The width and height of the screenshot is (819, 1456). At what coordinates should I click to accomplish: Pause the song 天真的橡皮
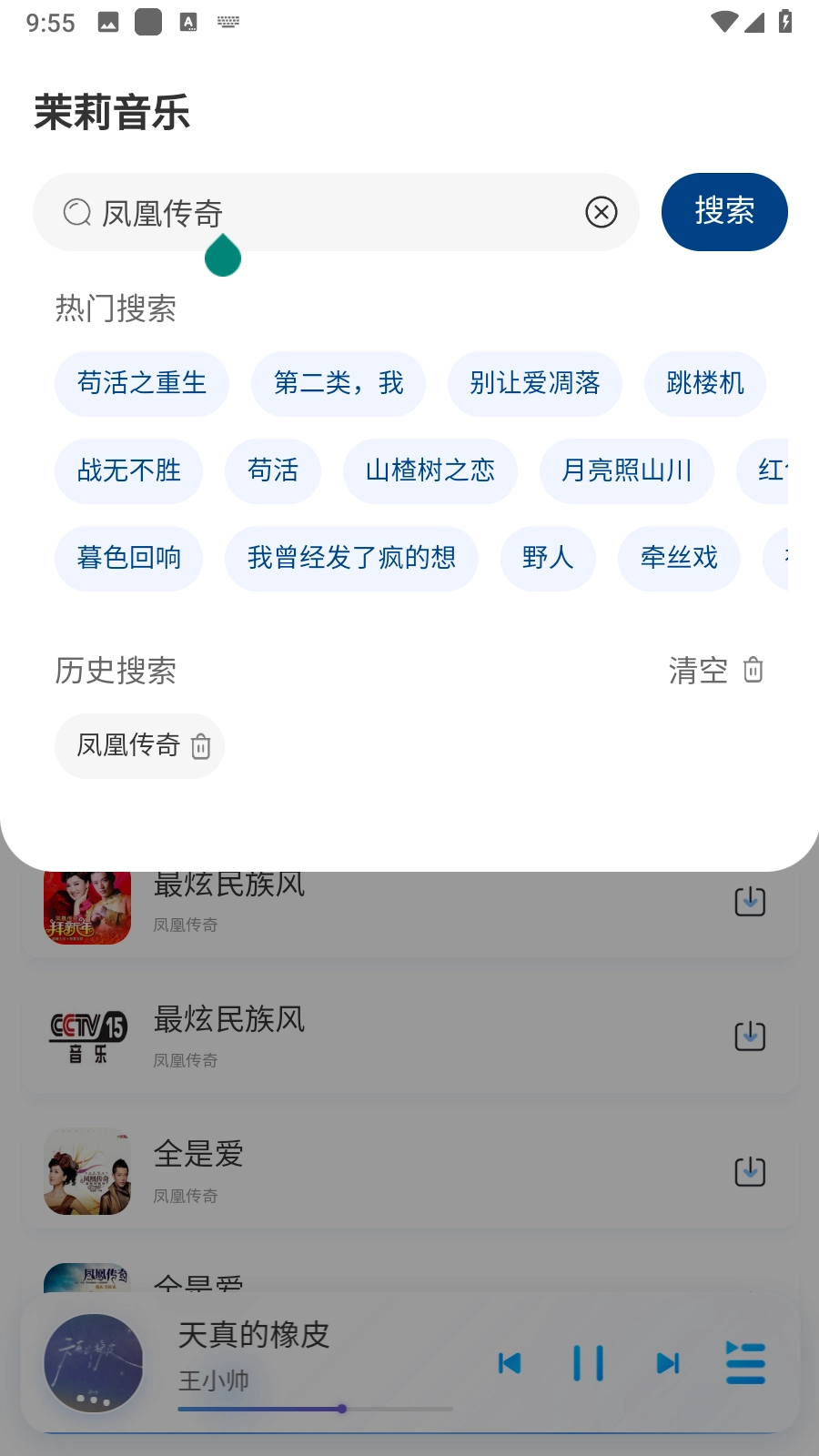point(588,1363)
